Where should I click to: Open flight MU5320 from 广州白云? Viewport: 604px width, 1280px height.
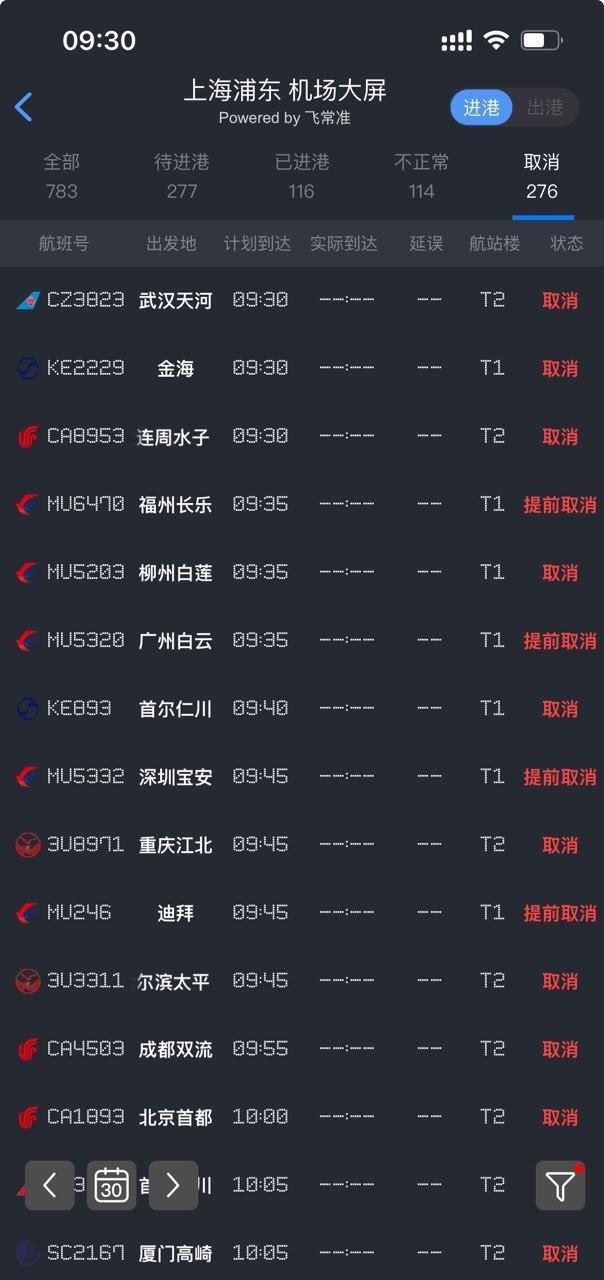pos(300,640)
